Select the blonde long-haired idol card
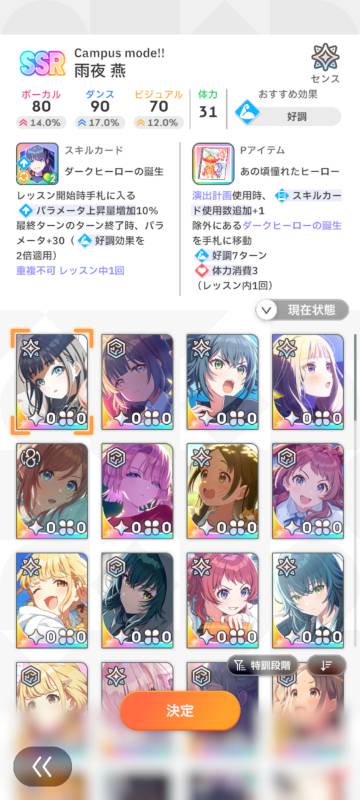The width and height of the screenshot is (360, 800). (x=307, y=382)
